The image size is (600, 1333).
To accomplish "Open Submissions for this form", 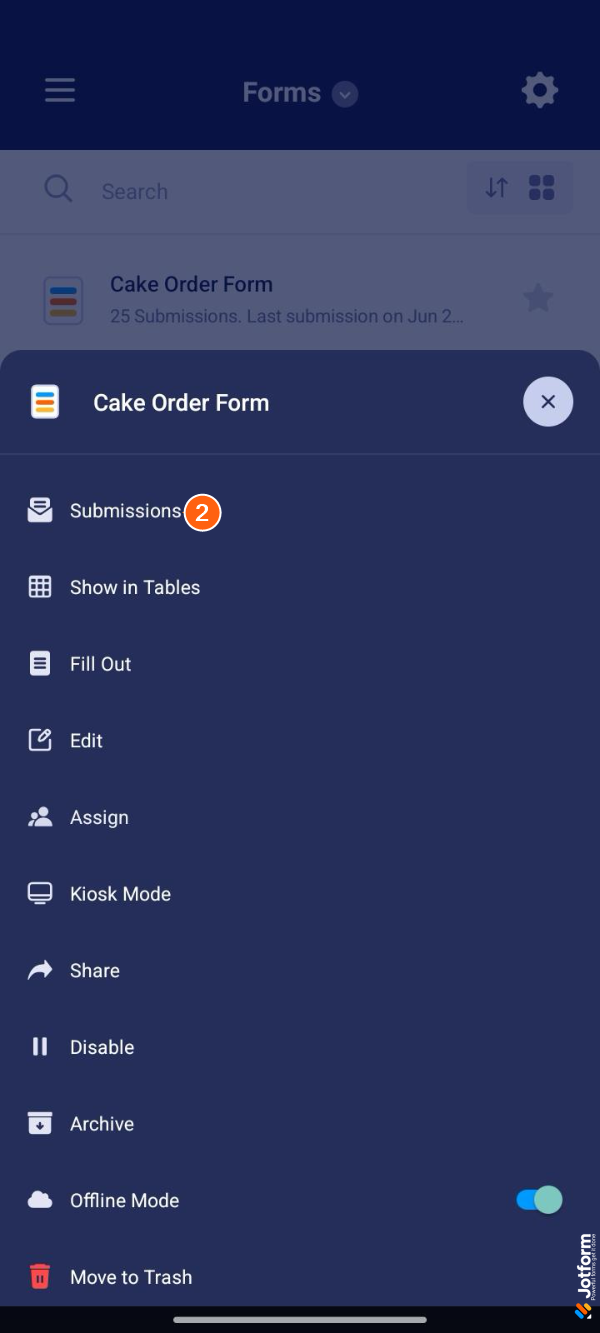I will coord(125,511).
